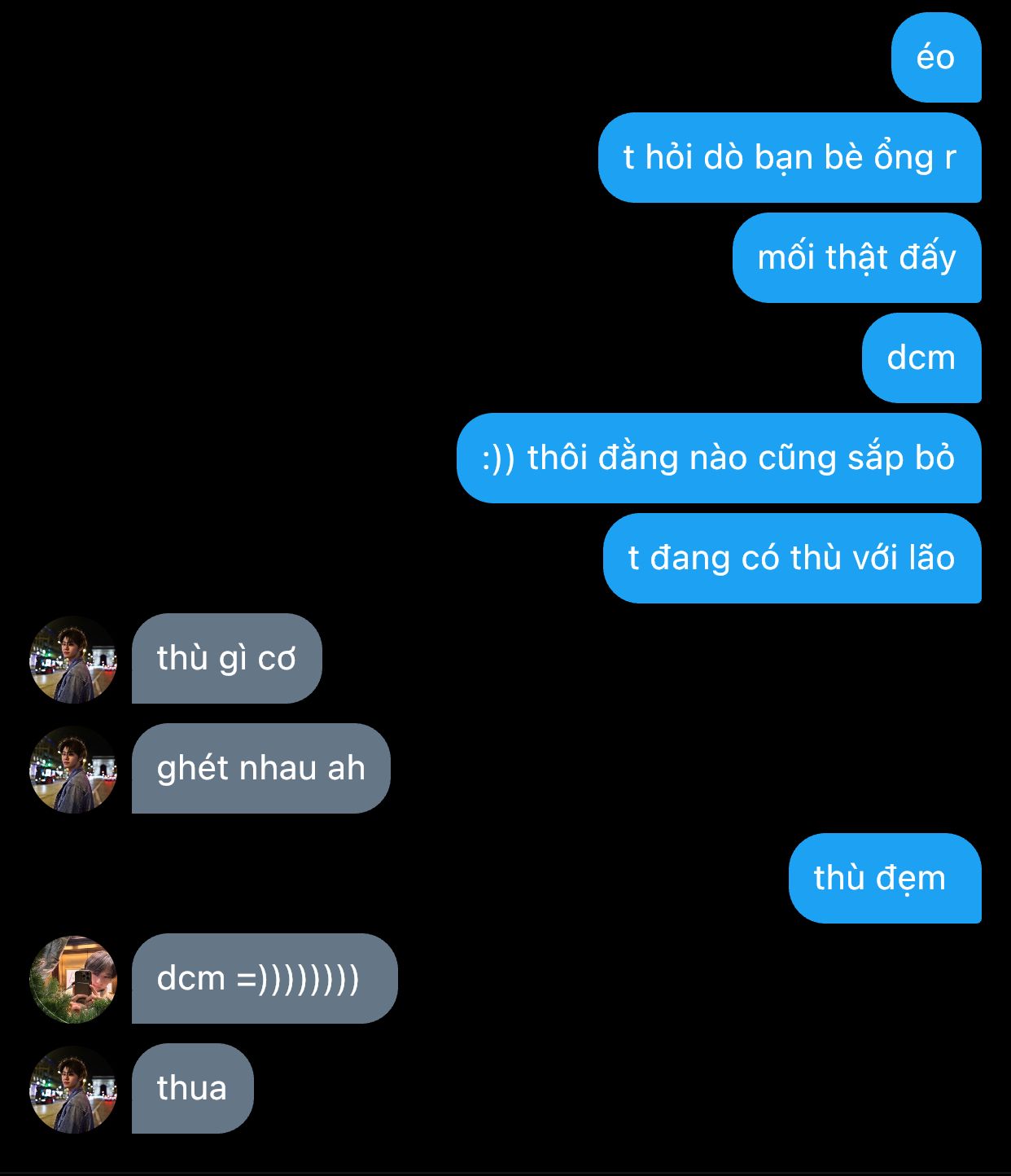Open sender's avatar beside 'ghét nhau ah'
The width and height of the screenshot is (1011, 1176).
coord(73,769)
